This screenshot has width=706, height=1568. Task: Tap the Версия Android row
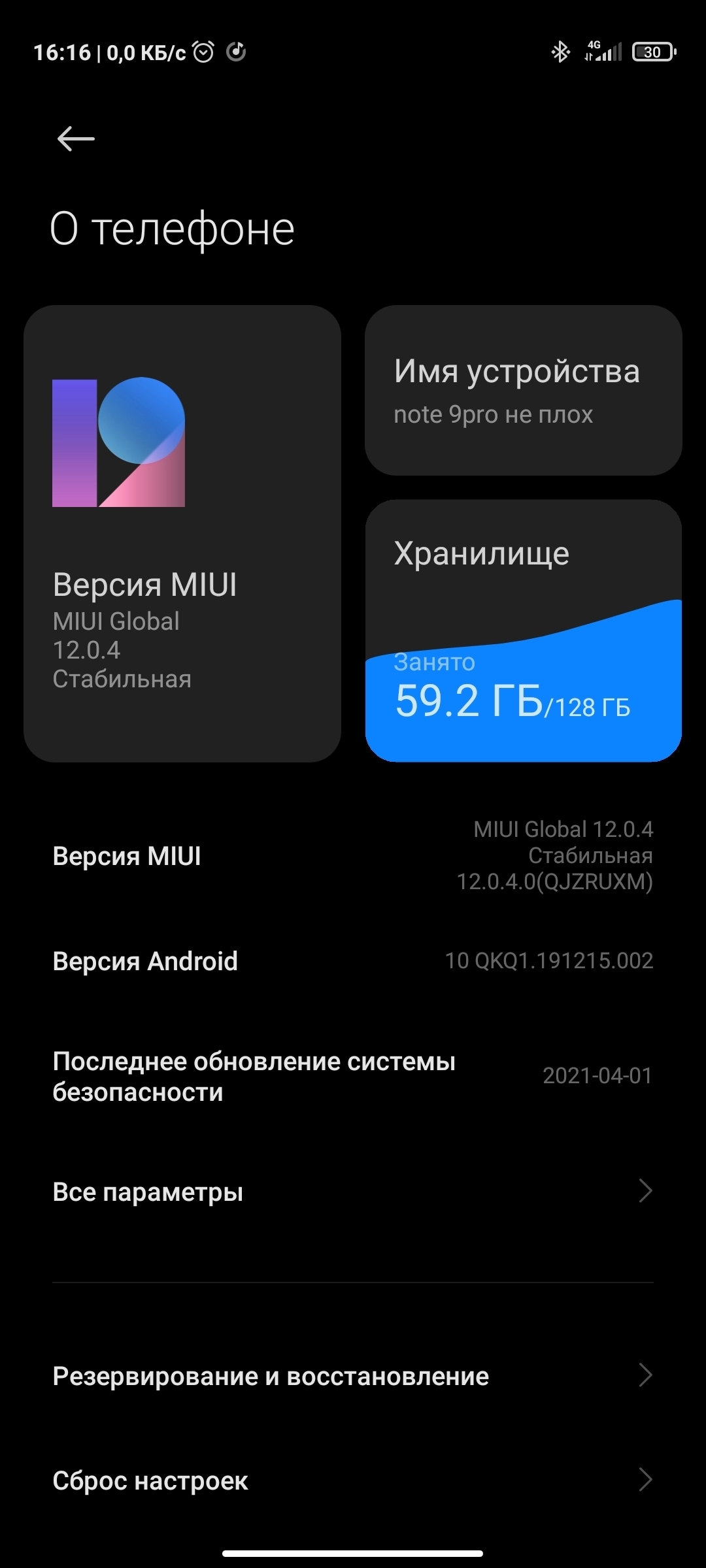[353, 961]
